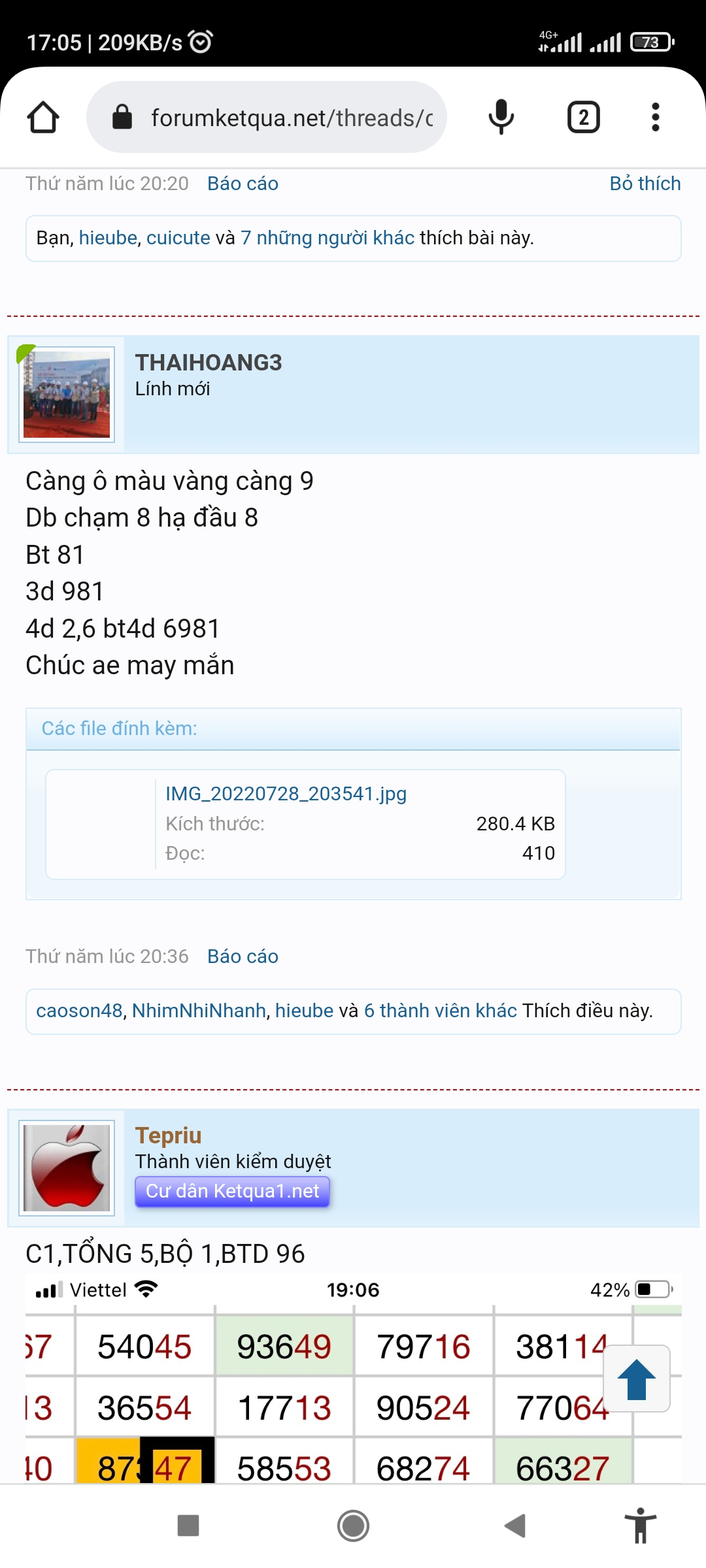
Task: Open the browser tab switcher
Action: tap(583, 118)
